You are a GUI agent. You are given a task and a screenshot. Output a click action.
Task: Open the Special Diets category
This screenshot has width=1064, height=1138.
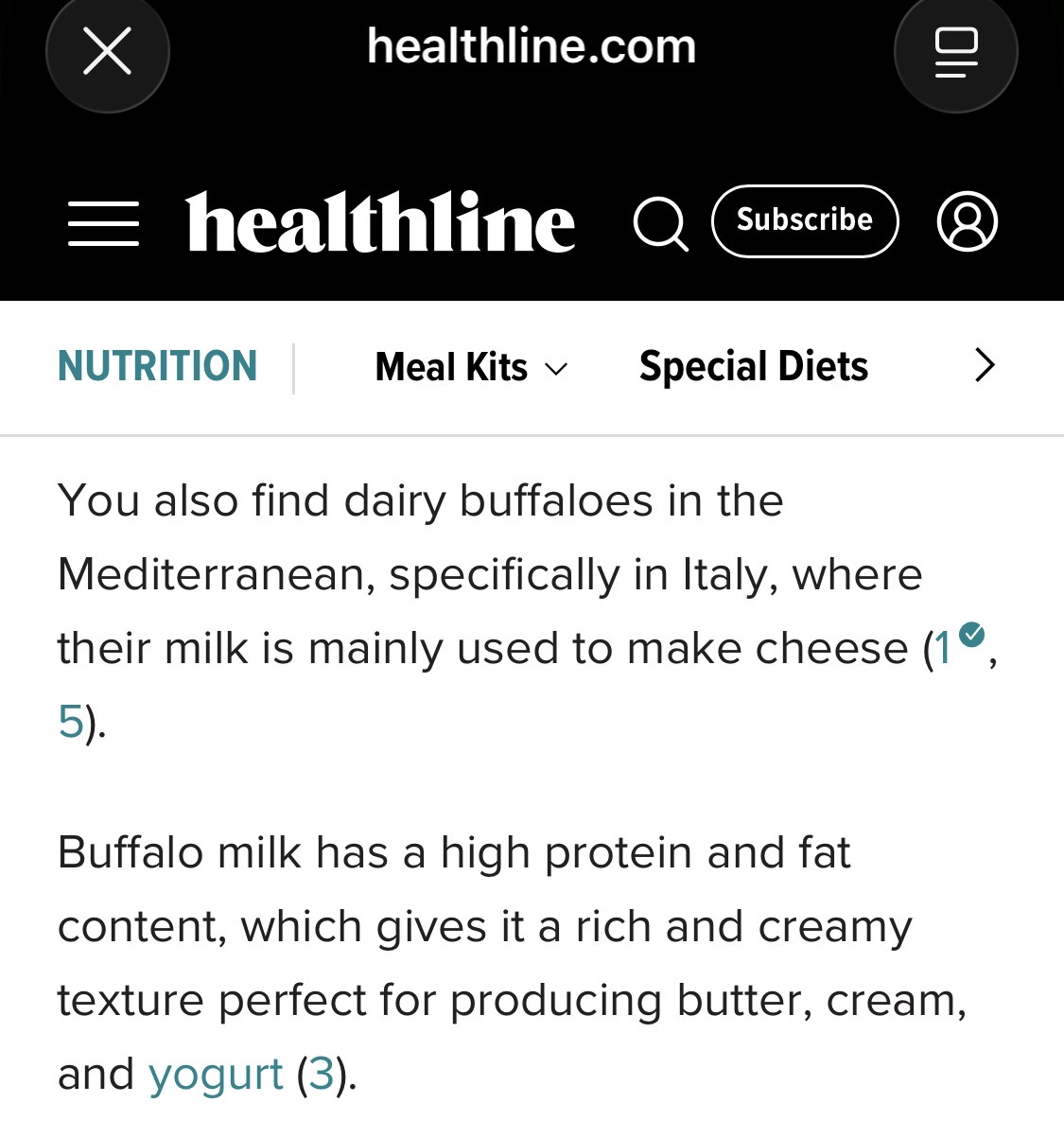(753, 367)
